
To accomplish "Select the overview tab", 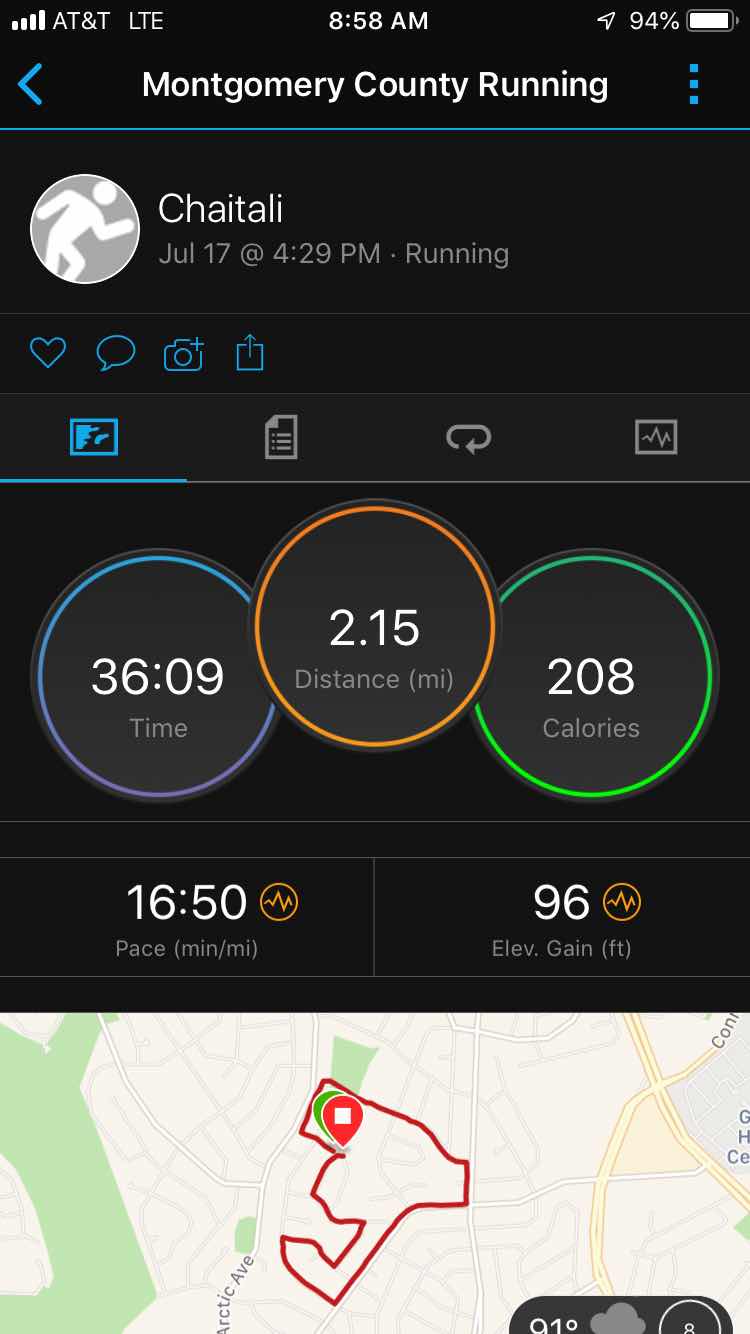I will click(x=94, y=437).
